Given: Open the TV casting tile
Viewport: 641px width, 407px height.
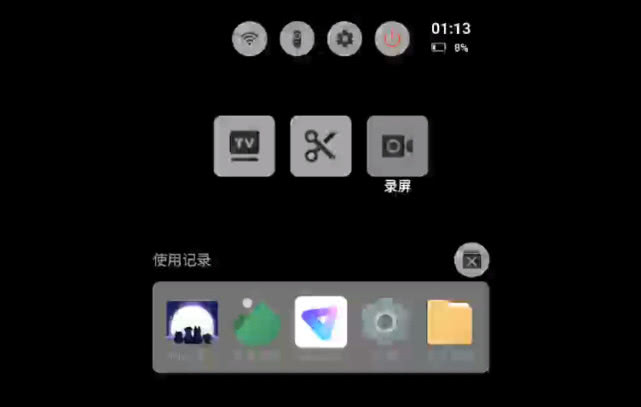Looking at the screenshot, I should click(x=244, y=146).
